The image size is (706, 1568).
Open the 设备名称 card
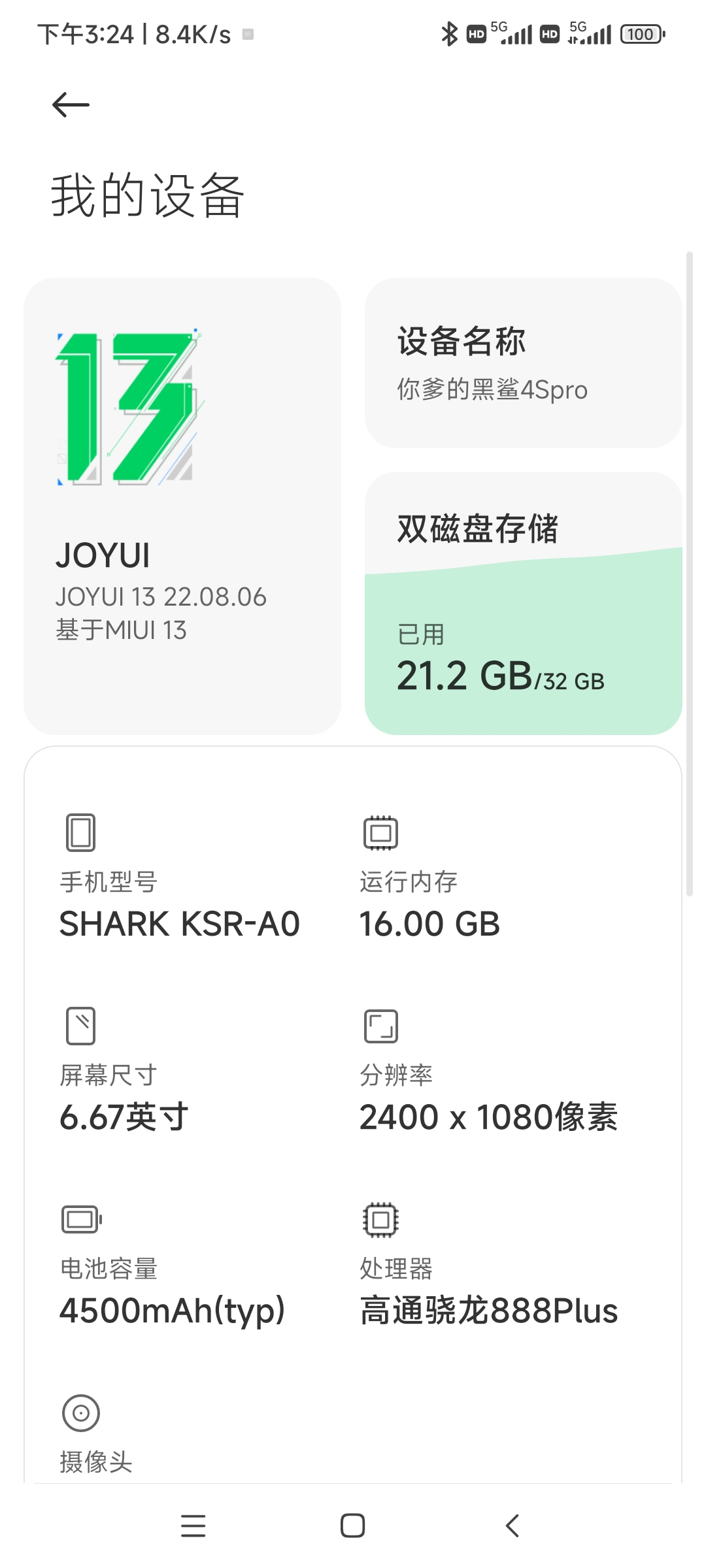pos(523,363)
